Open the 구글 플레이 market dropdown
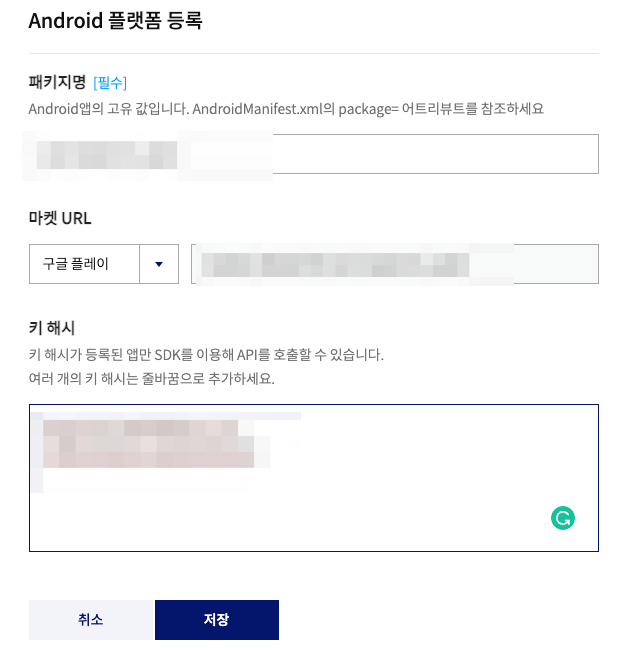Screen dimensions: 617x655 click(104, 264)
